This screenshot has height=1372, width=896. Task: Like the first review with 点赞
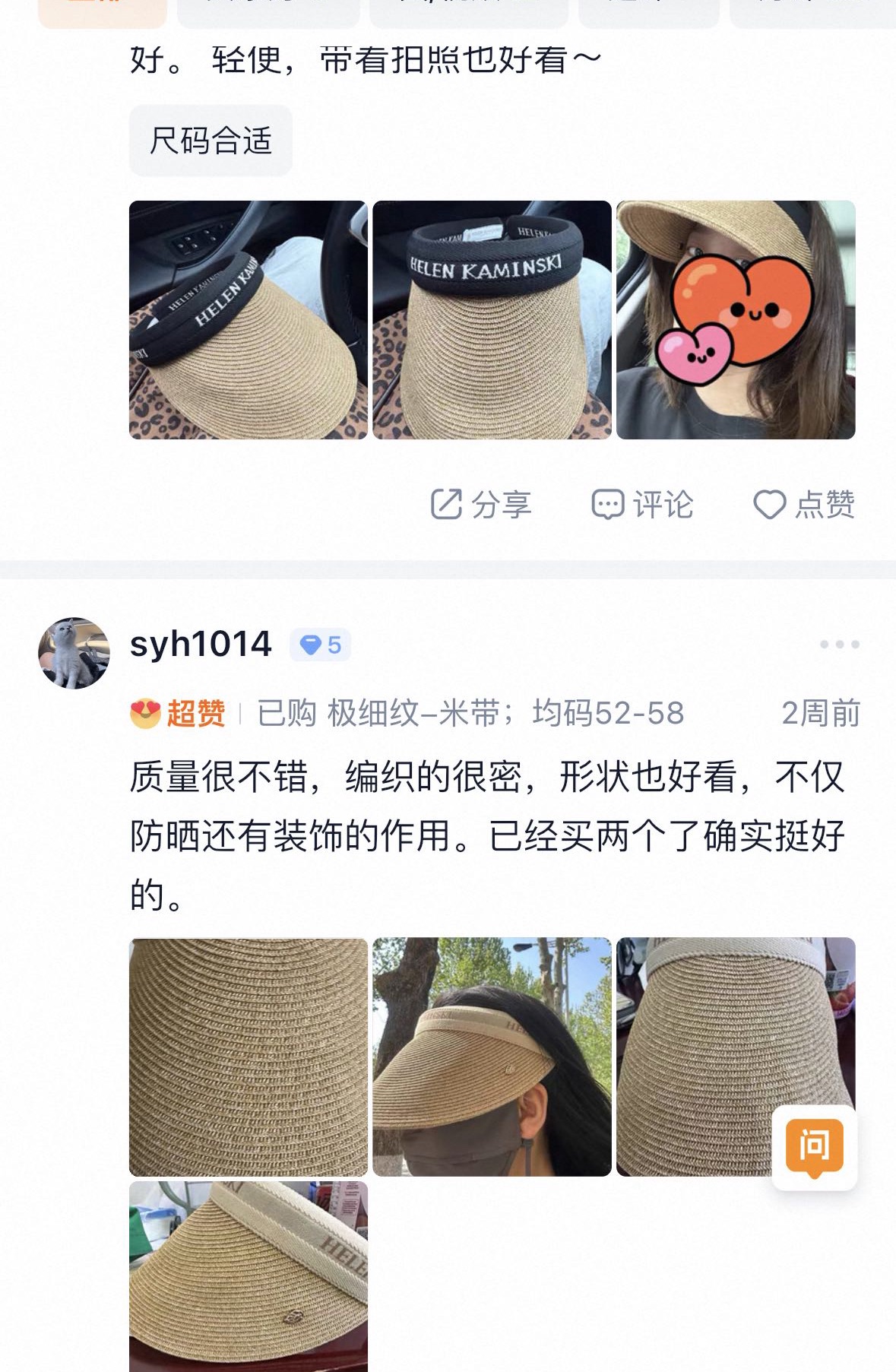(x=804, y=504)
